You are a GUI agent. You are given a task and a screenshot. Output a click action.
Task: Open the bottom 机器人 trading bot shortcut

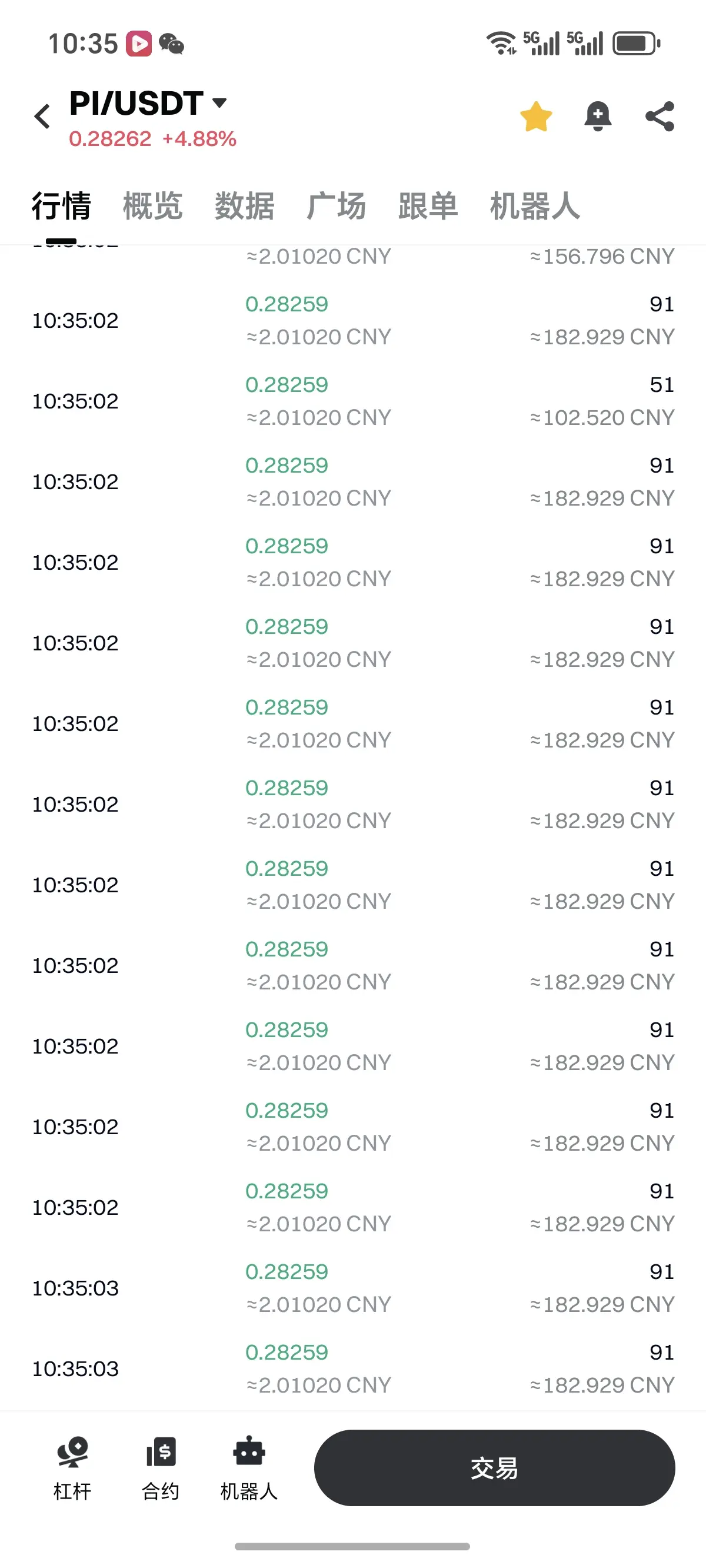pos(249,1467)
